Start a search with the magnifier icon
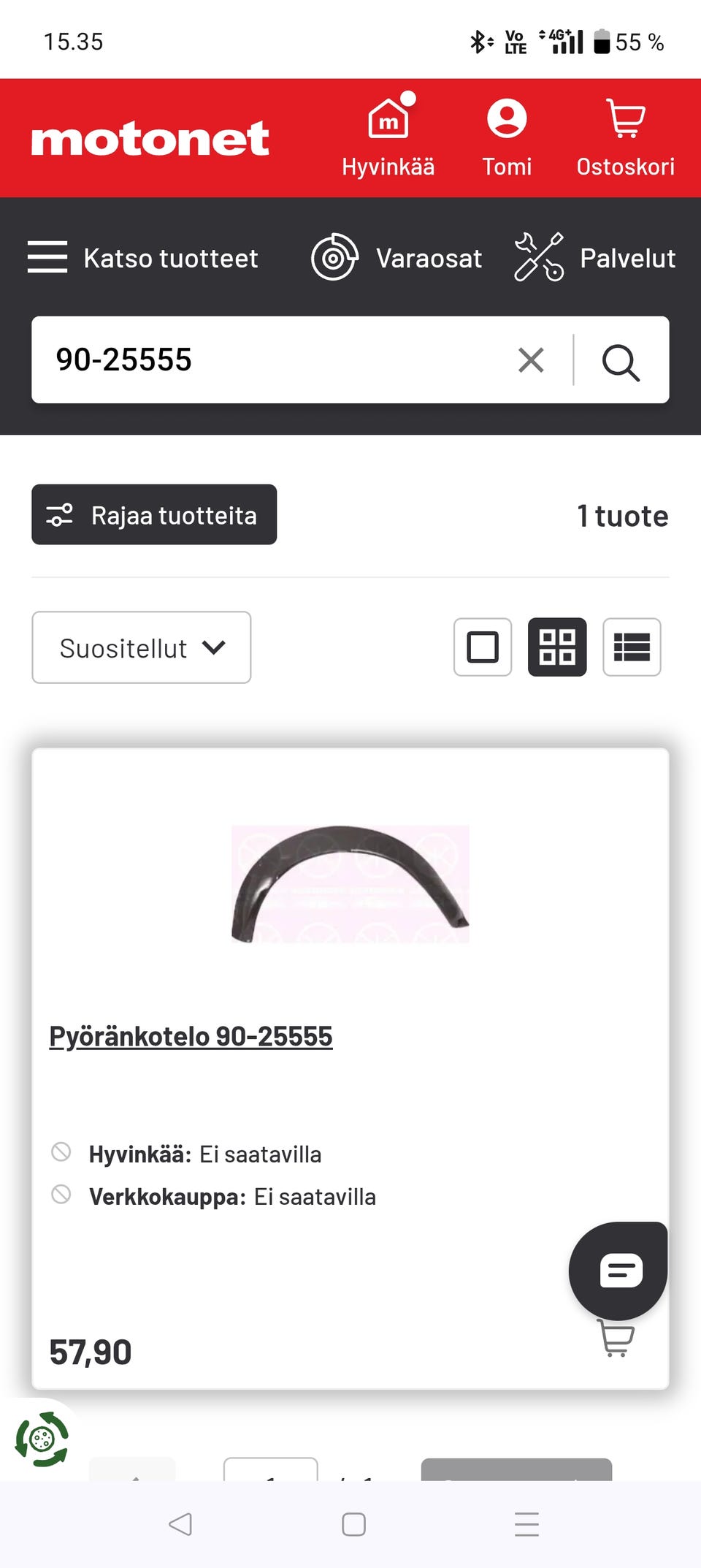 point(620,360)
